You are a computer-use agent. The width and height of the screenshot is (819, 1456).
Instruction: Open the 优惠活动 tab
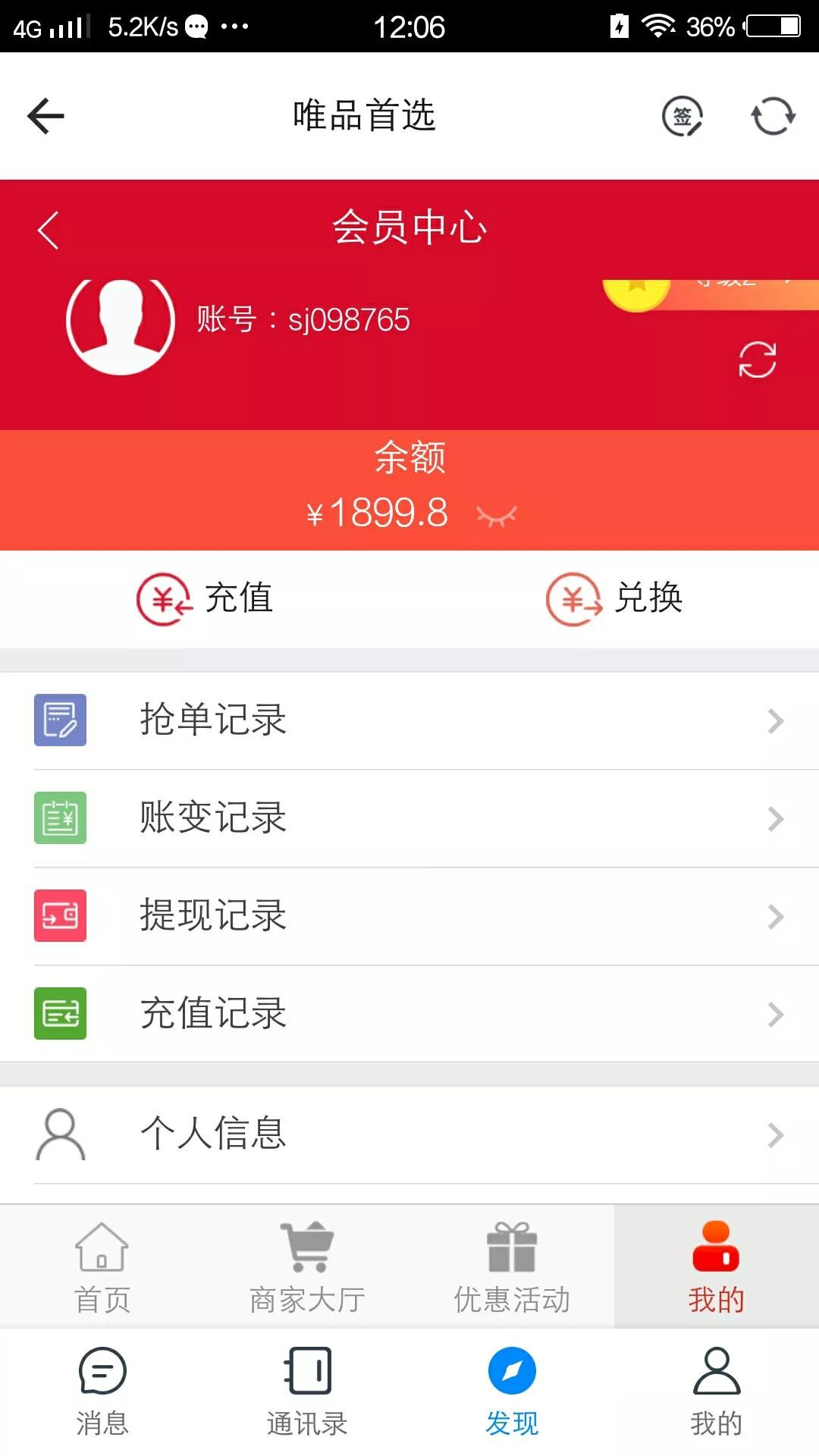point(512,1266)
